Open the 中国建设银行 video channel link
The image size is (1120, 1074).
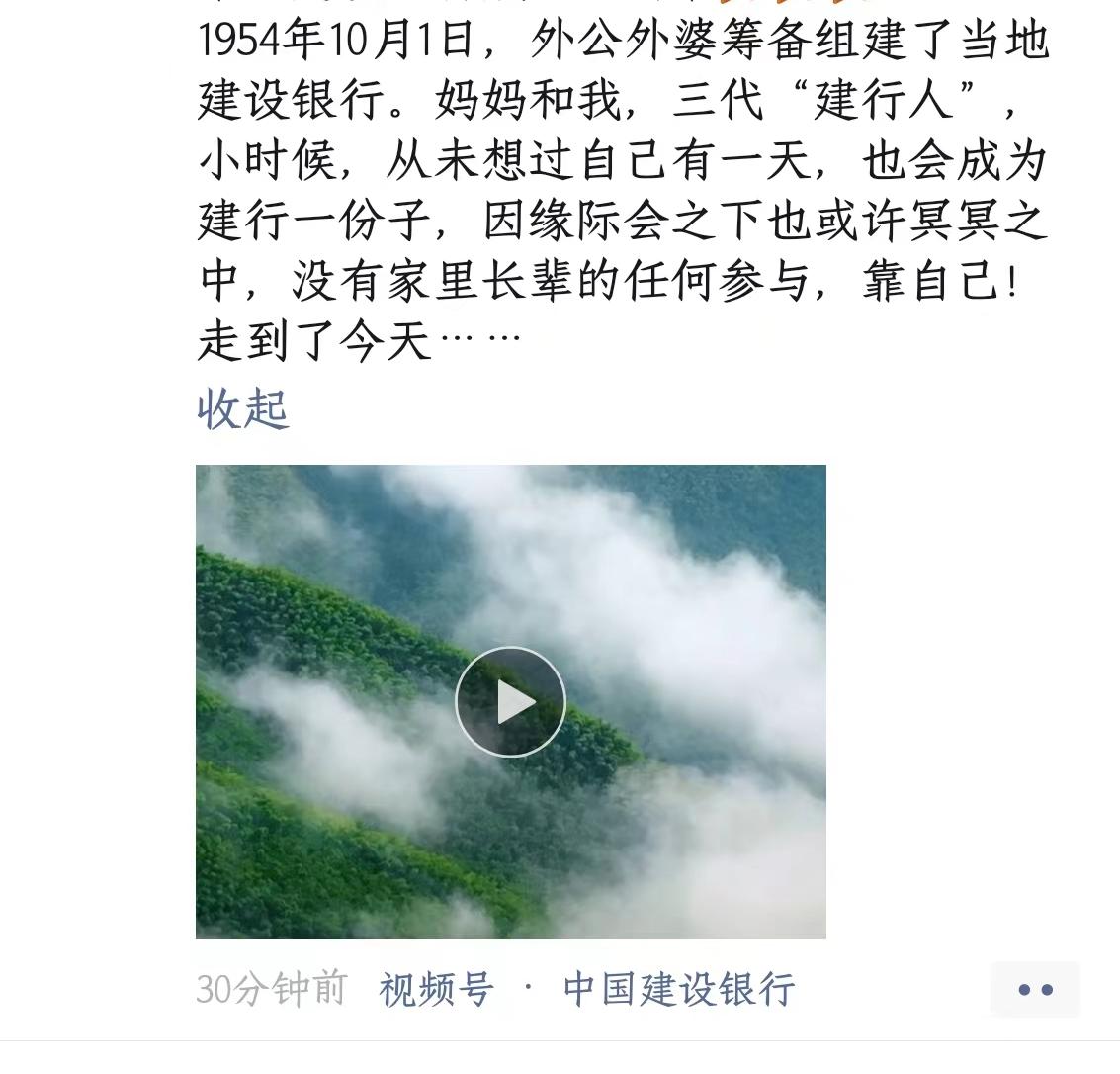click(679, 989)
